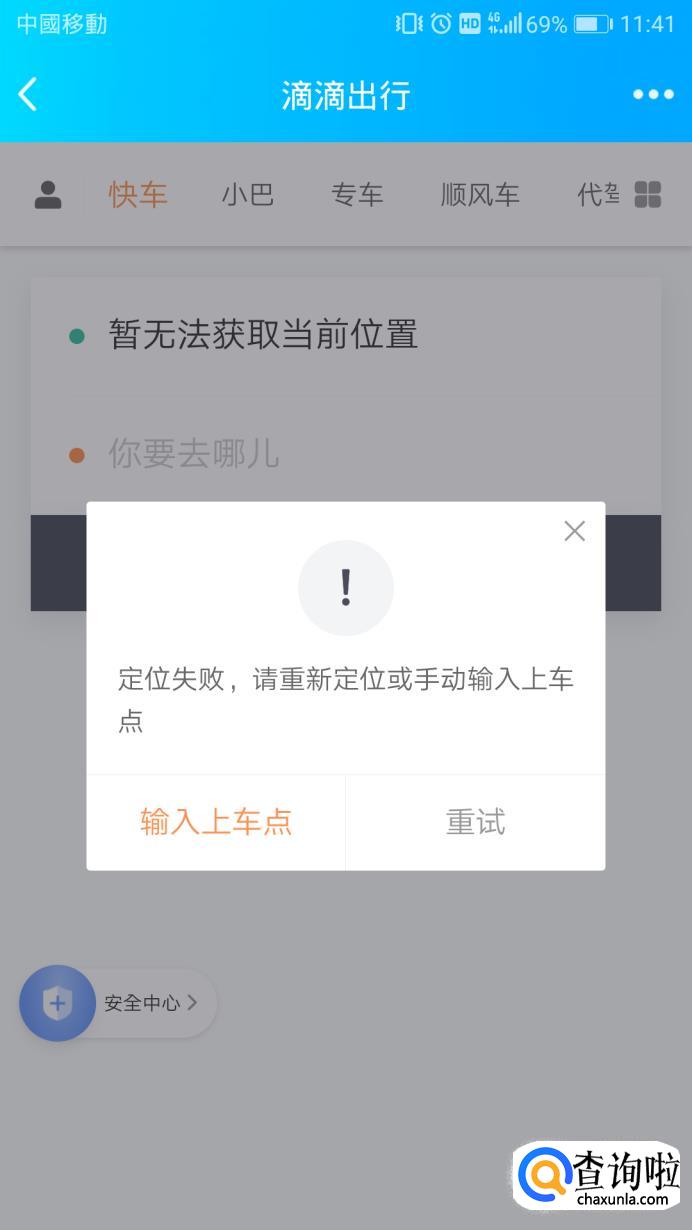Open the 安全中心 safety center
692x1230 pixels.
(118, 1002)
